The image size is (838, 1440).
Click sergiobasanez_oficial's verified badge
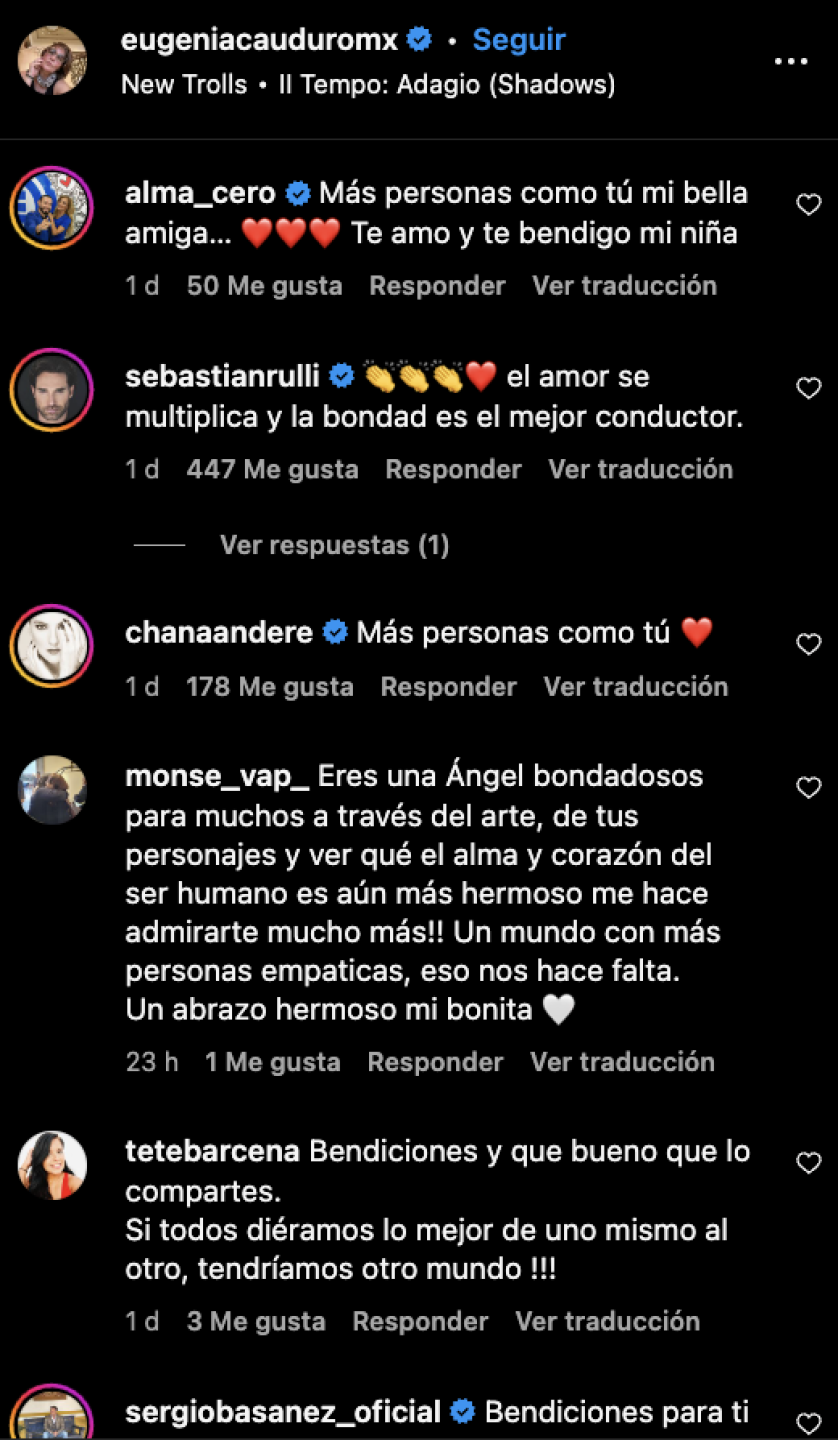[x=461, y=1412]
